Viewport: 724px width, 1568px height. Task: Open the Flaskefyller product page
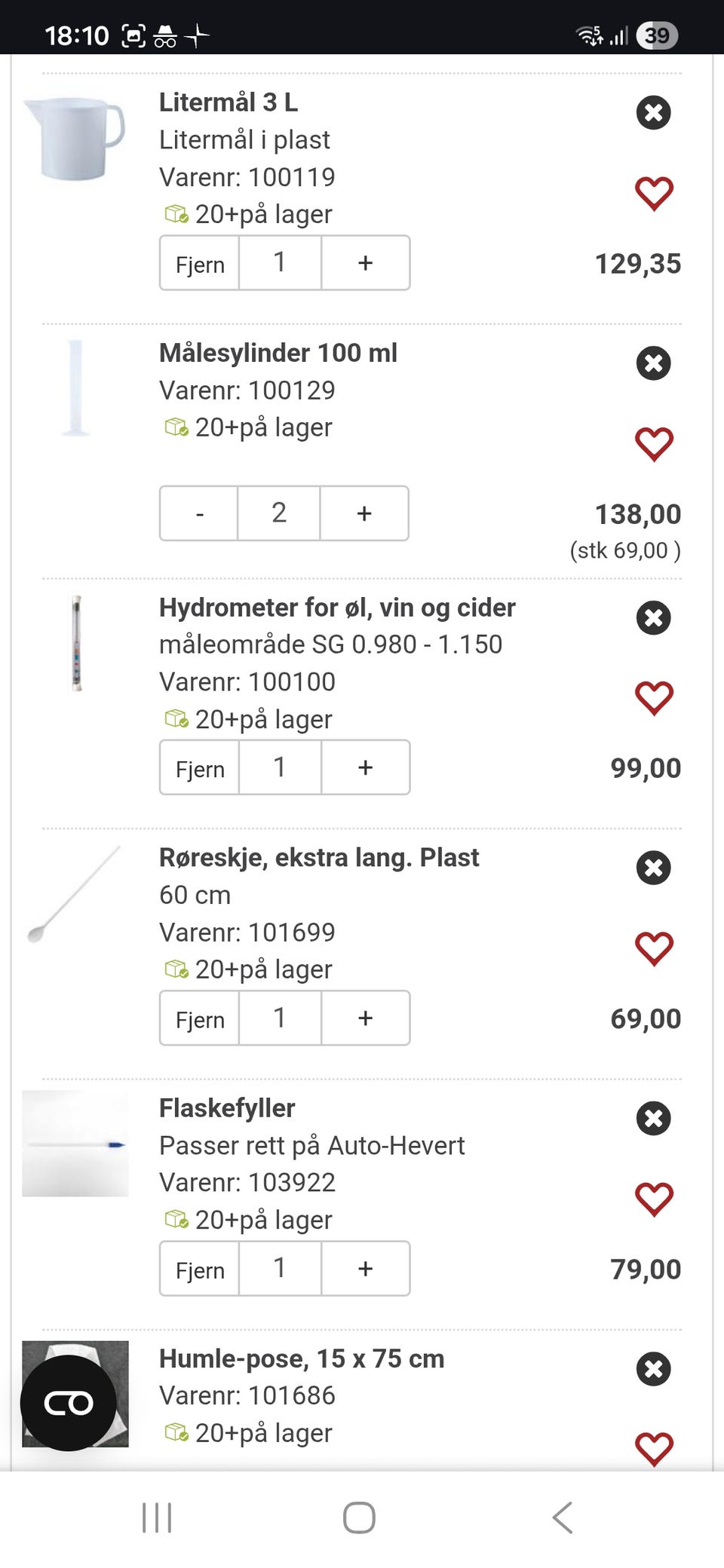pyautogui.click(x=226, y=1107)
